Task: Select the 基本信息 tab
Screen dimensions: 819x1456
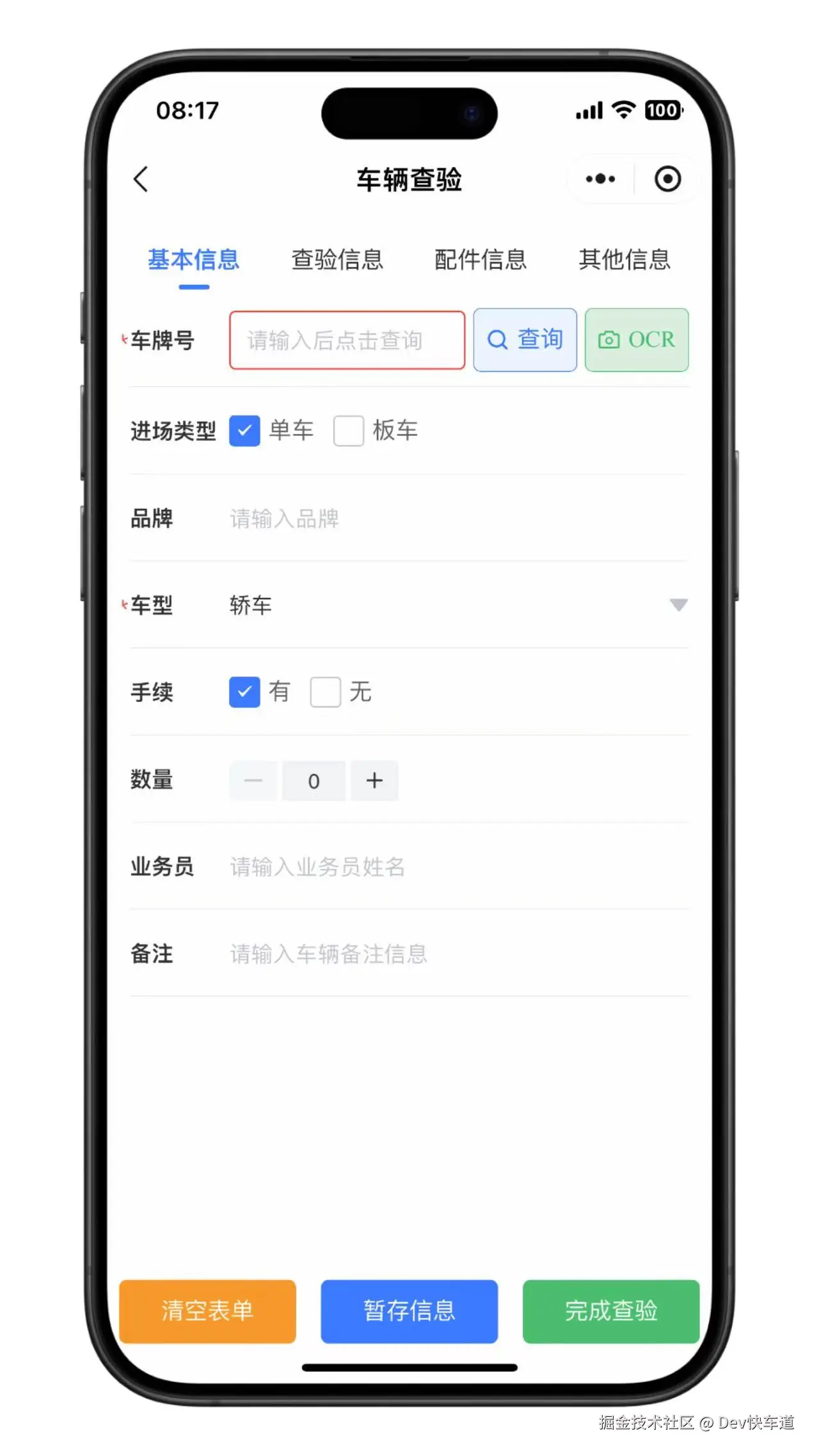Action: [194, 260]
